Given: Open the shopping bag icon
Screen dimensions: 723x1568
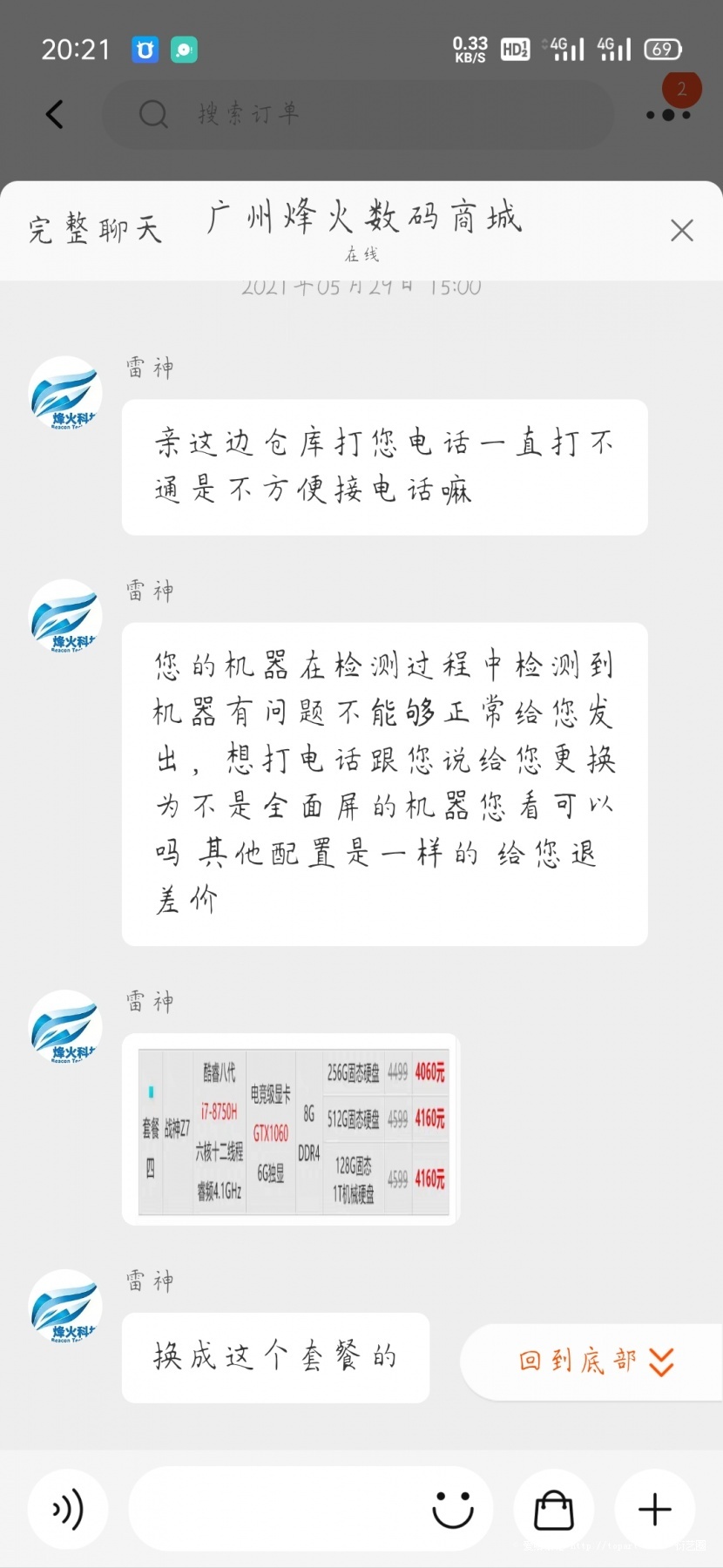Looking at the screenshot, I should coord(554,1509).
